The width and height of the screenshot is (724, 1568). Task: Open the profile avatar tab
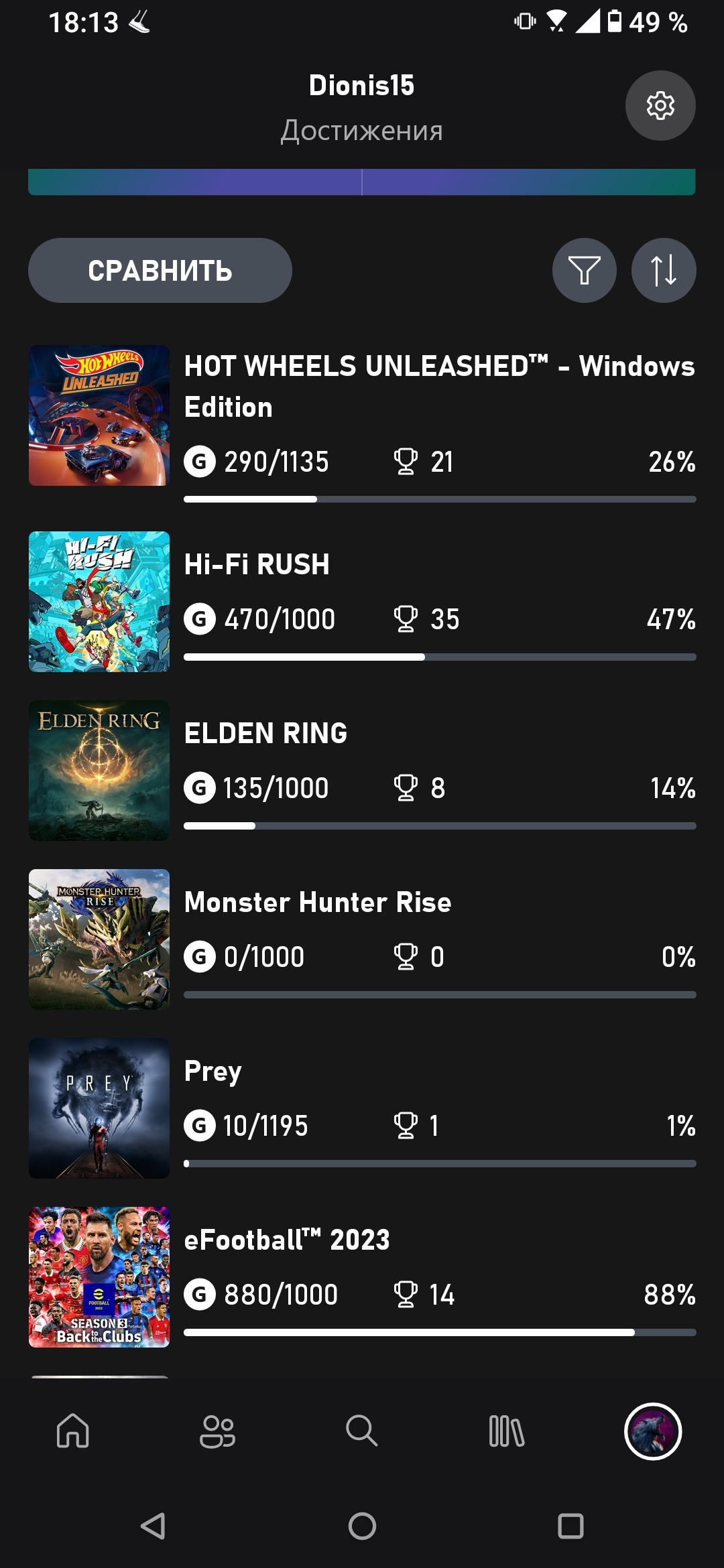(652, 1431)
